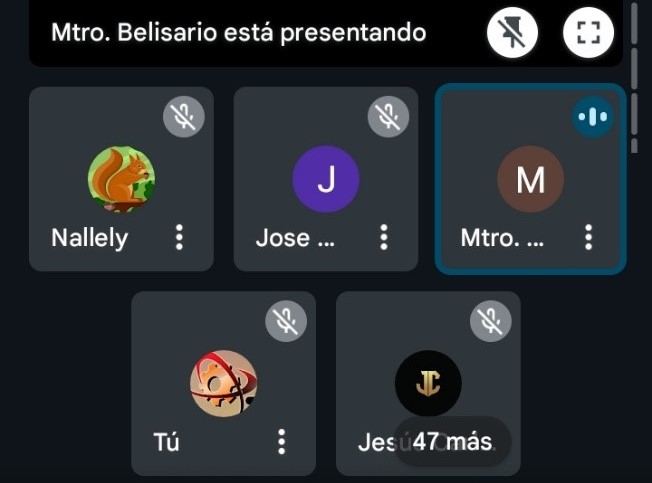Select the Mtro. participant tile
The width and height of the screenshot is (652, 483).
click(530, 180)
